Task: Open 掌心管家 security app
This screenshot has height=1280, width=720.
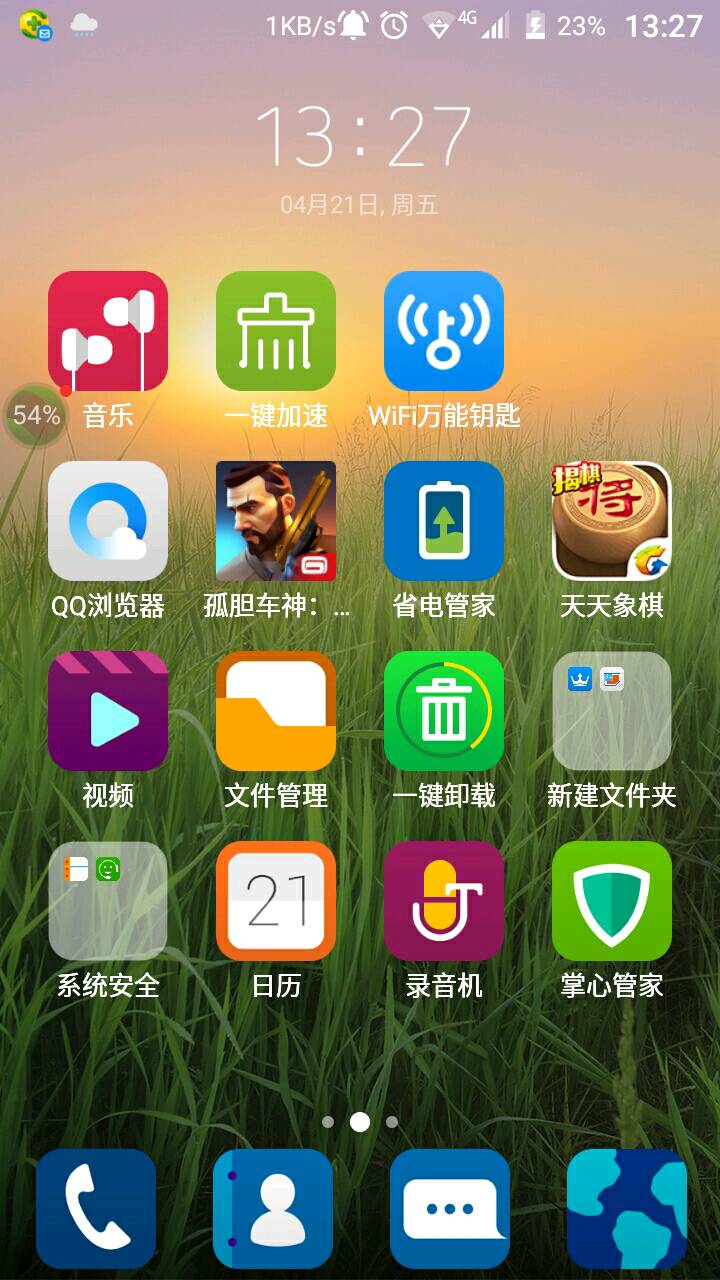Action: [612, 901]
